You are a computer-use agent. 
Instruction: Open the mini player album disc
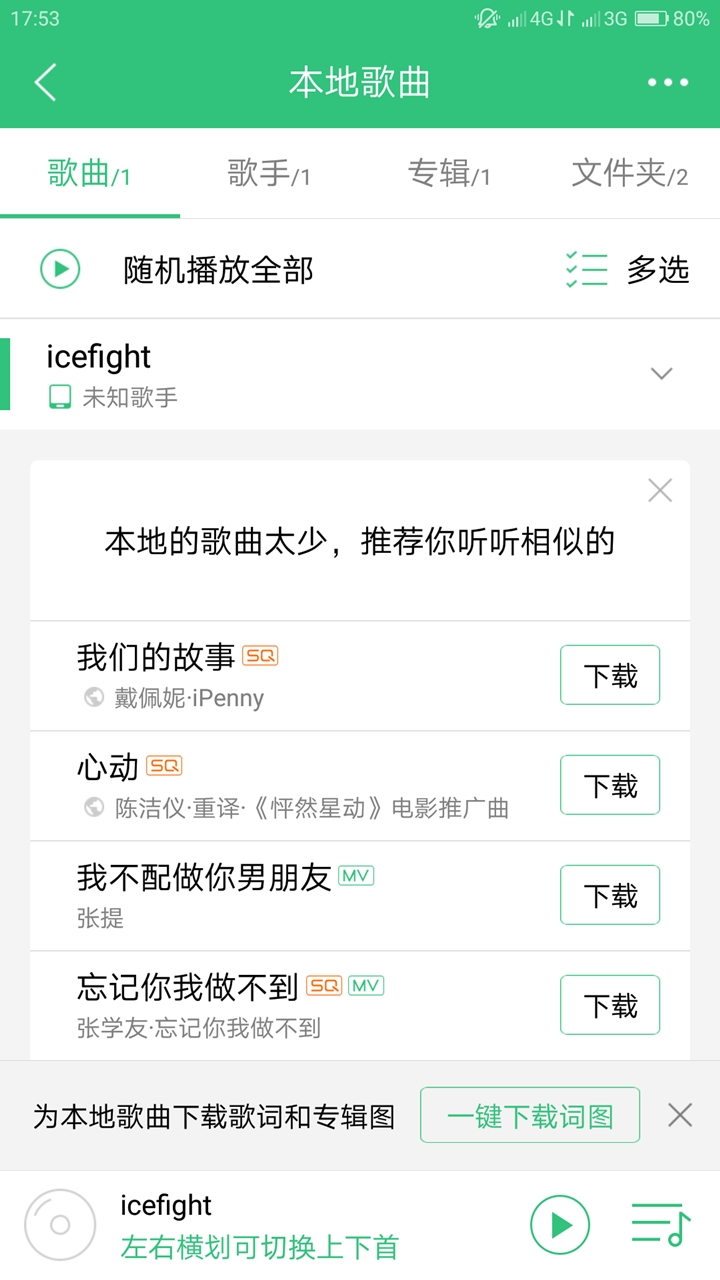(60, 1224)
